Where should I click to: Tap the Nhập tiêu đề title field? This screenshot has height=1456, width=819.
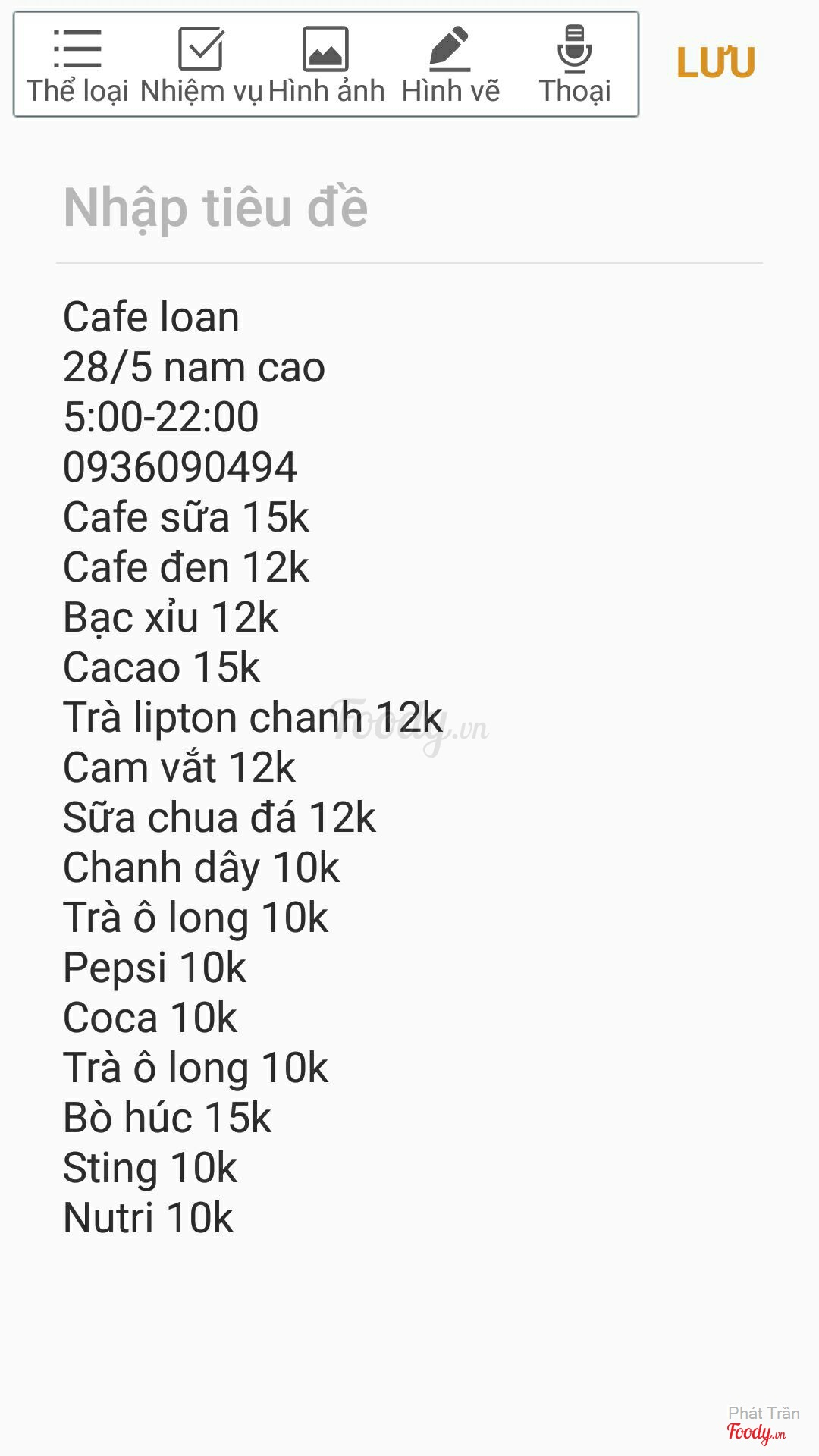click(x=409, y=208)
